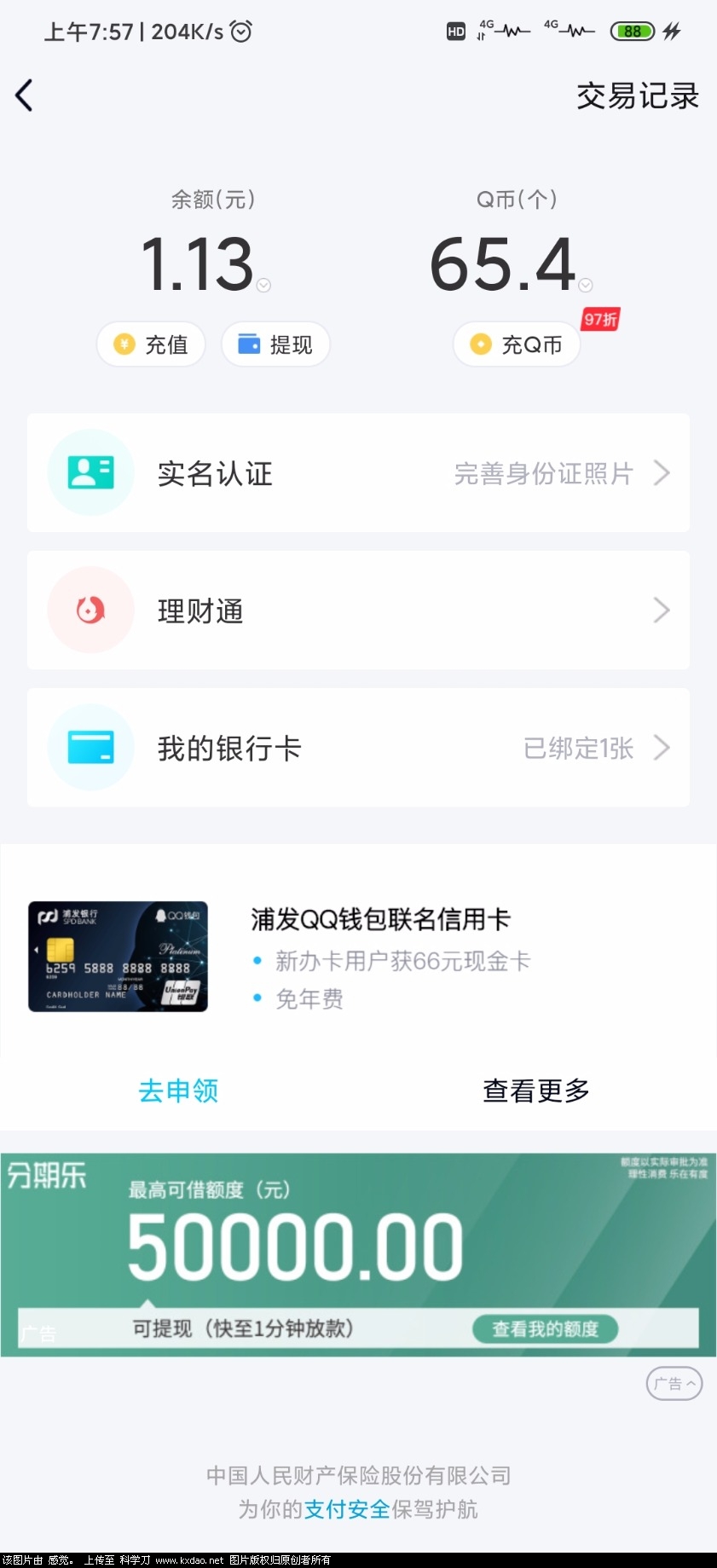
Task: Tap the 充值 recharge button
Action: [151, 344]
